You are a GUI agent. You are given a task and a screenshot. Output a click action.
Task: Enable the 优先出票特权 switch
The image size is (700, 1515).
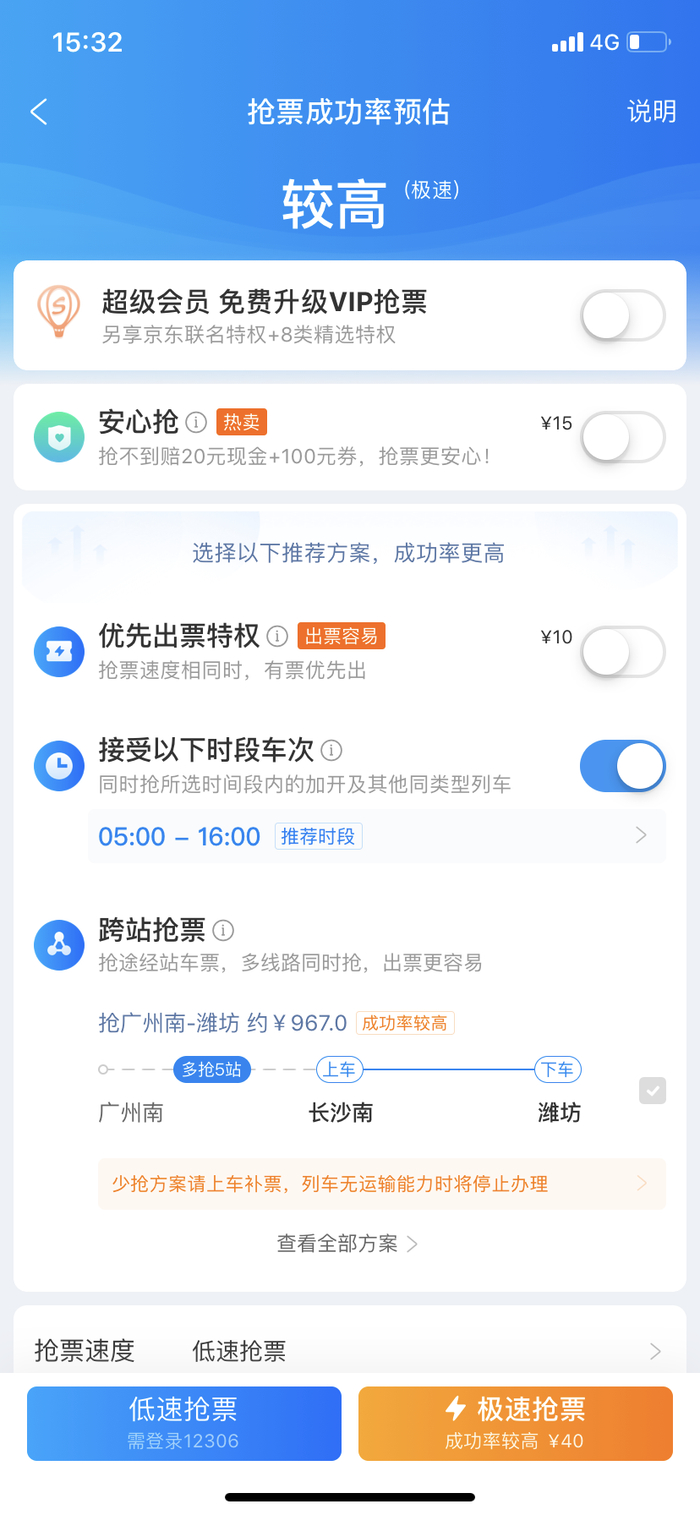pos(623,652)
